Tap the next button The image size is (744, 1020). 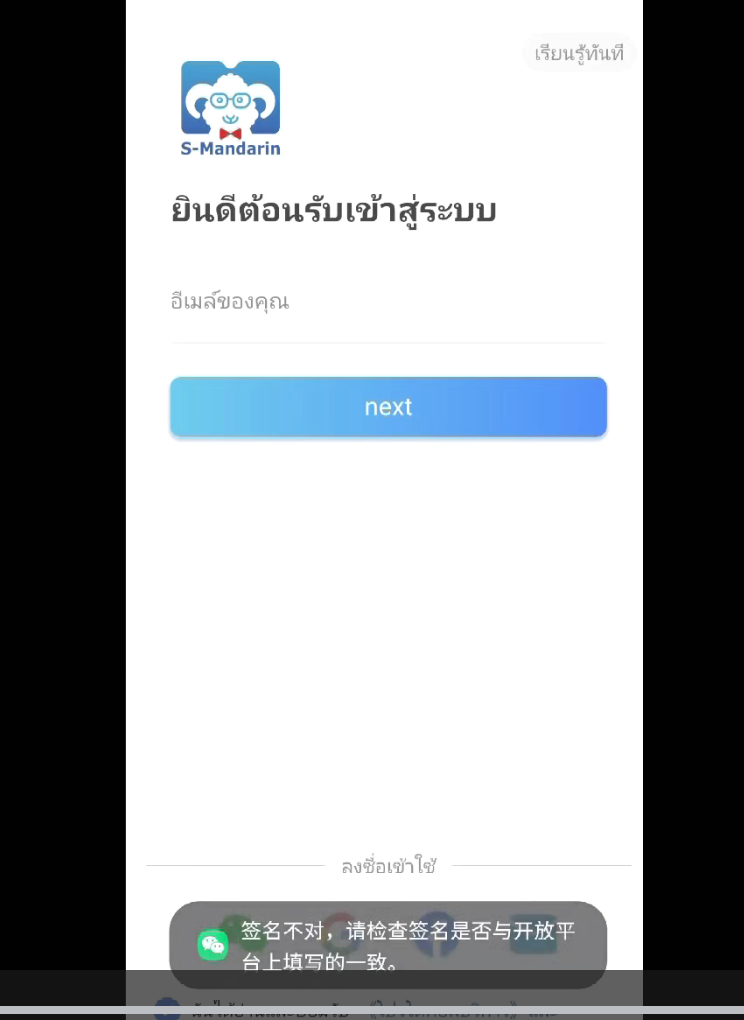388,407
